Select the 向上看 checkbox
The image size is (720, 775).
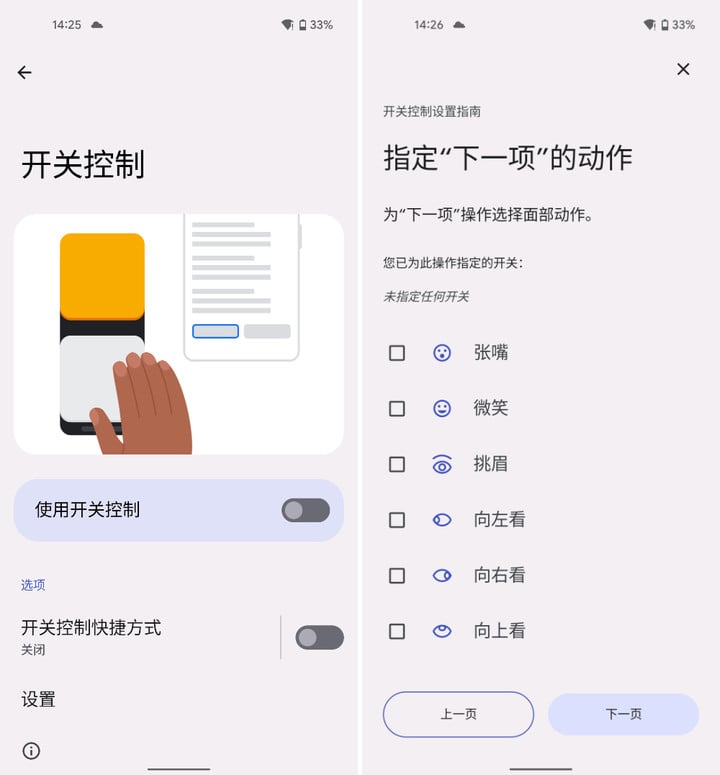[x=397, y=631]
